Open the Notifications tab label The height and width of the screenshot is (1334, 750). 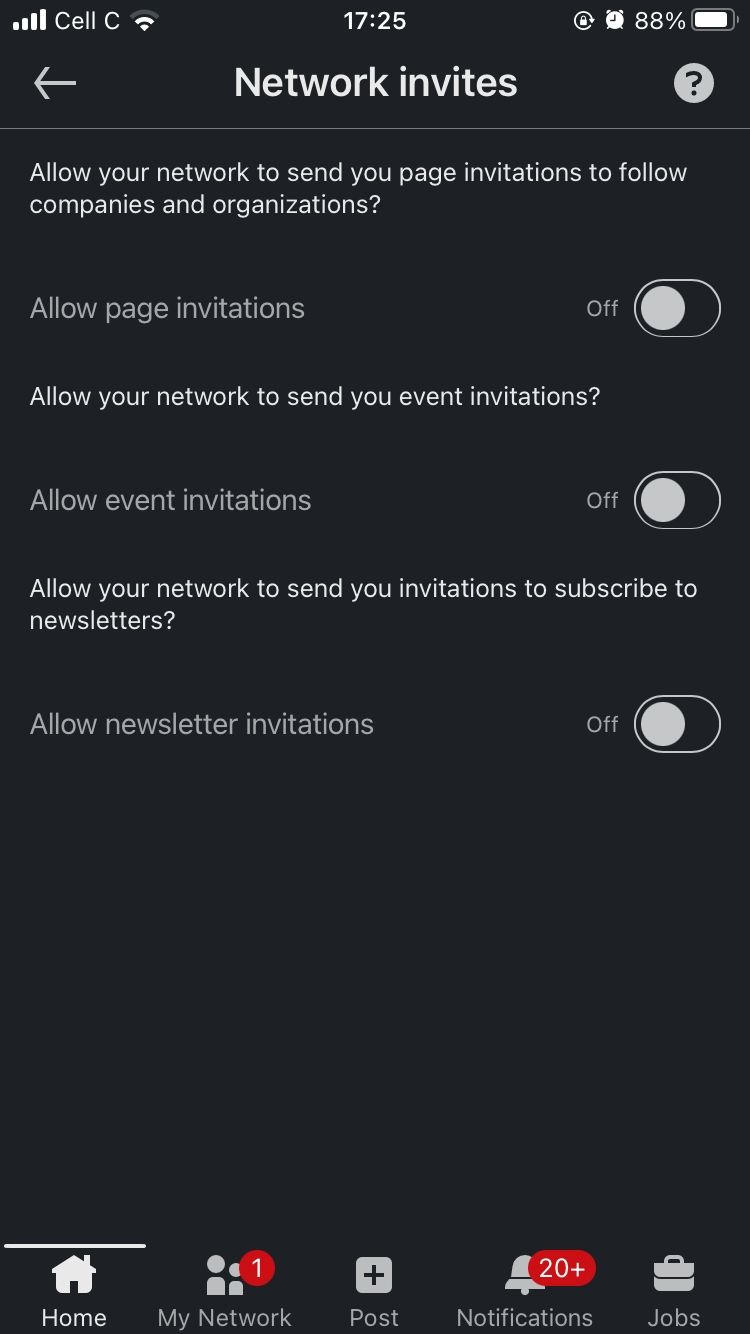[524, 1318]
